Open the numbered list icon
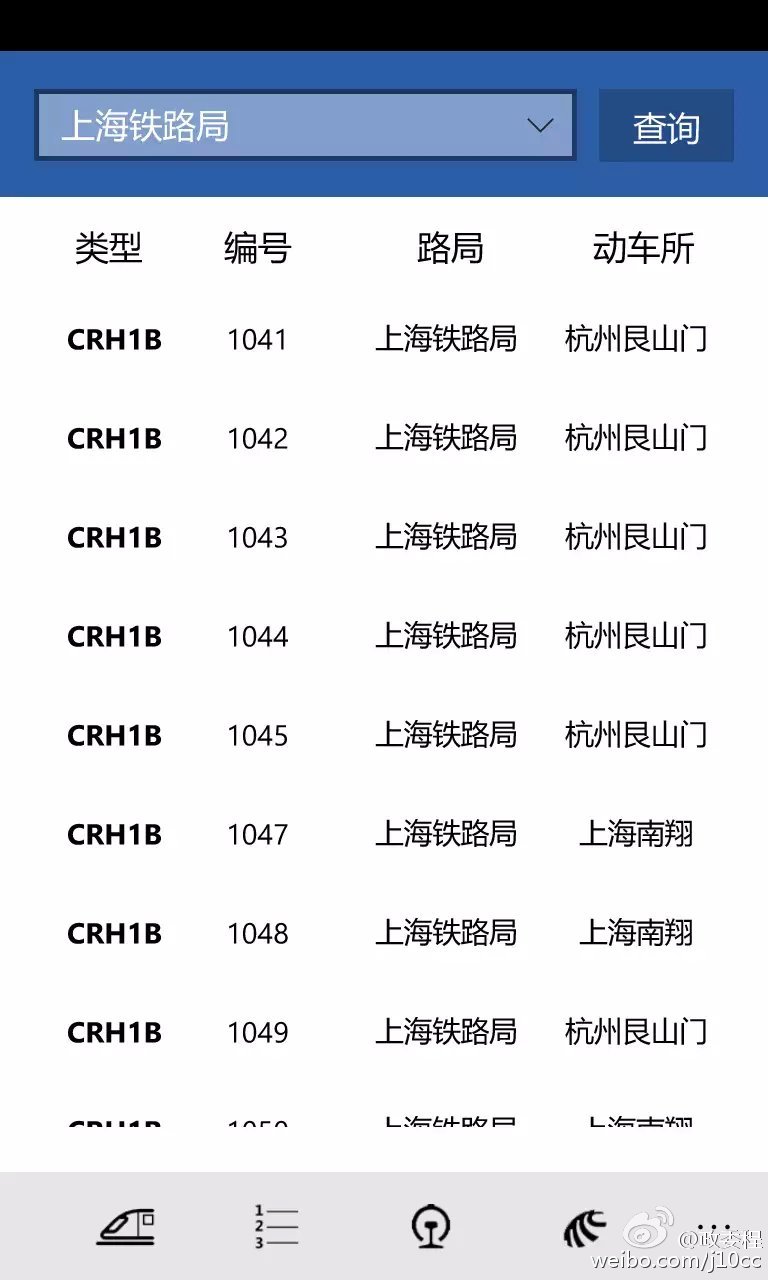This screenshot has width=768, height=1280. 276,1226
